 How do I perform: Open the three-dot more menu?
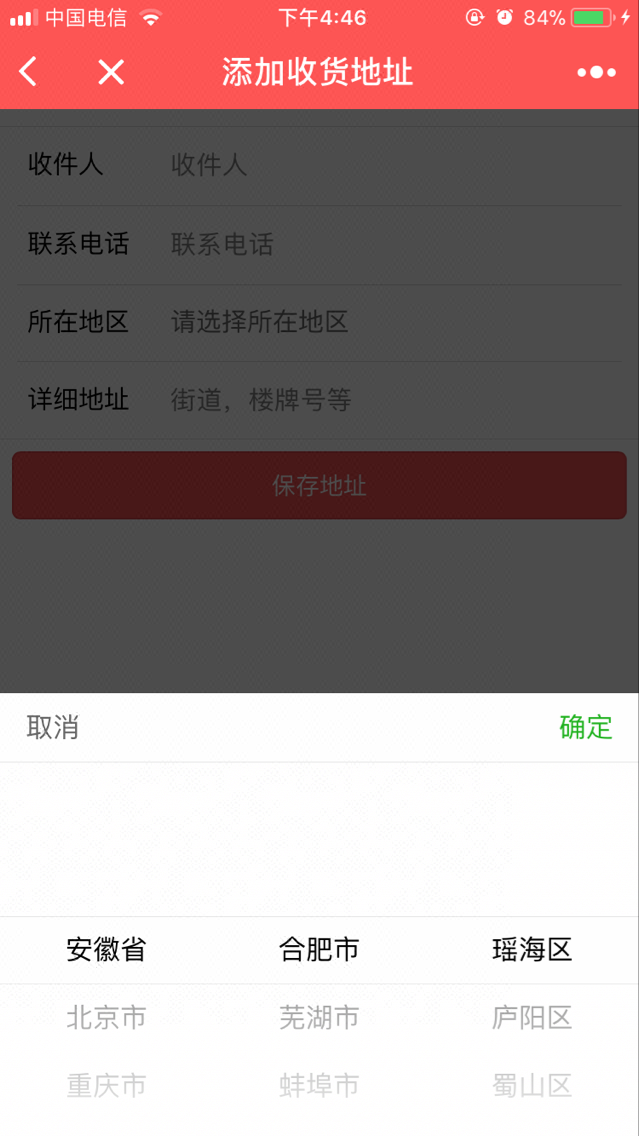(596, 72)
